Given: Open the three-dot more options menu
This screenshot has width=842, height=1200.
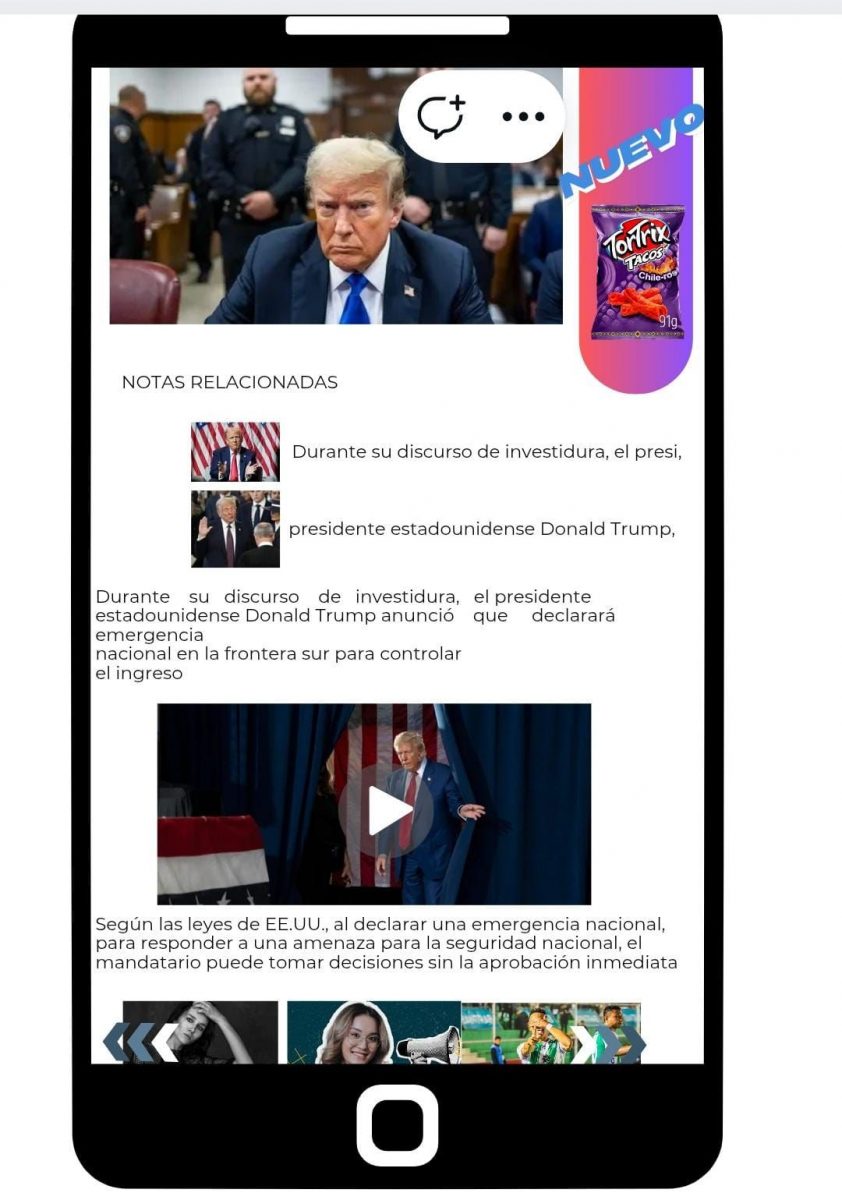Looking at the screenshot, I should [523, 116].
